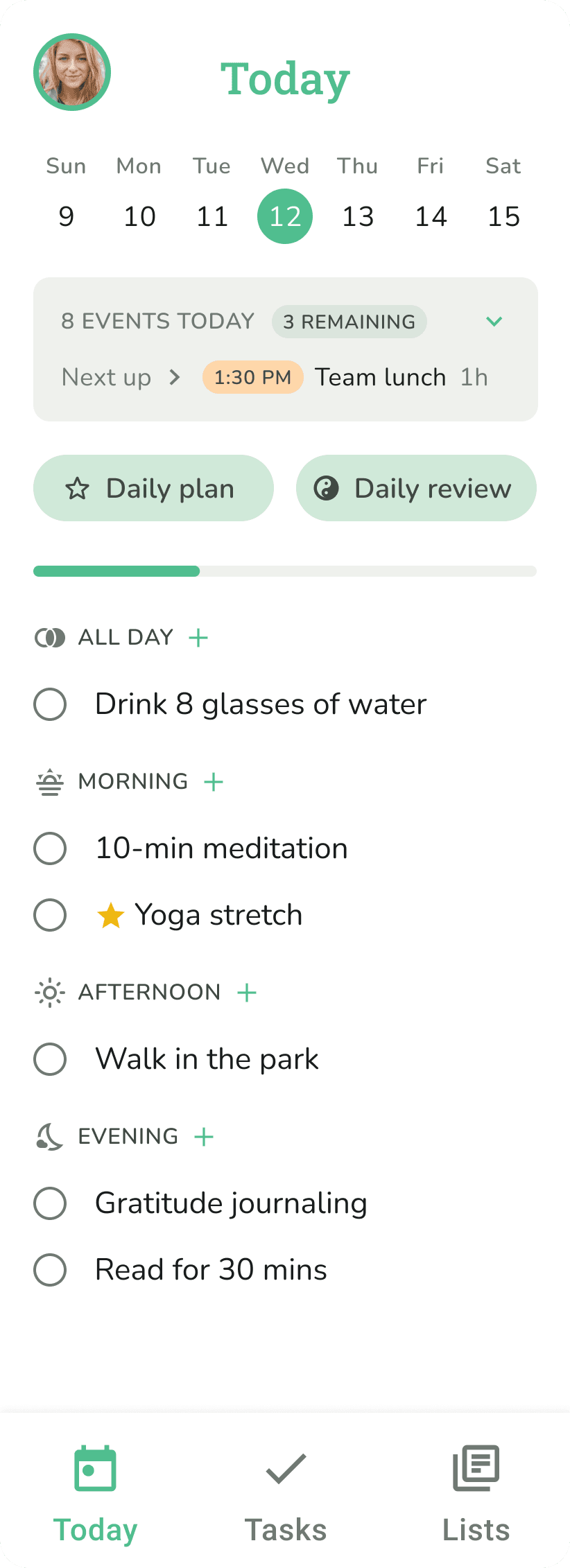Click the Evening moon icon
The height and width of the screenshot is (1568, 570).
[49, 1135]
